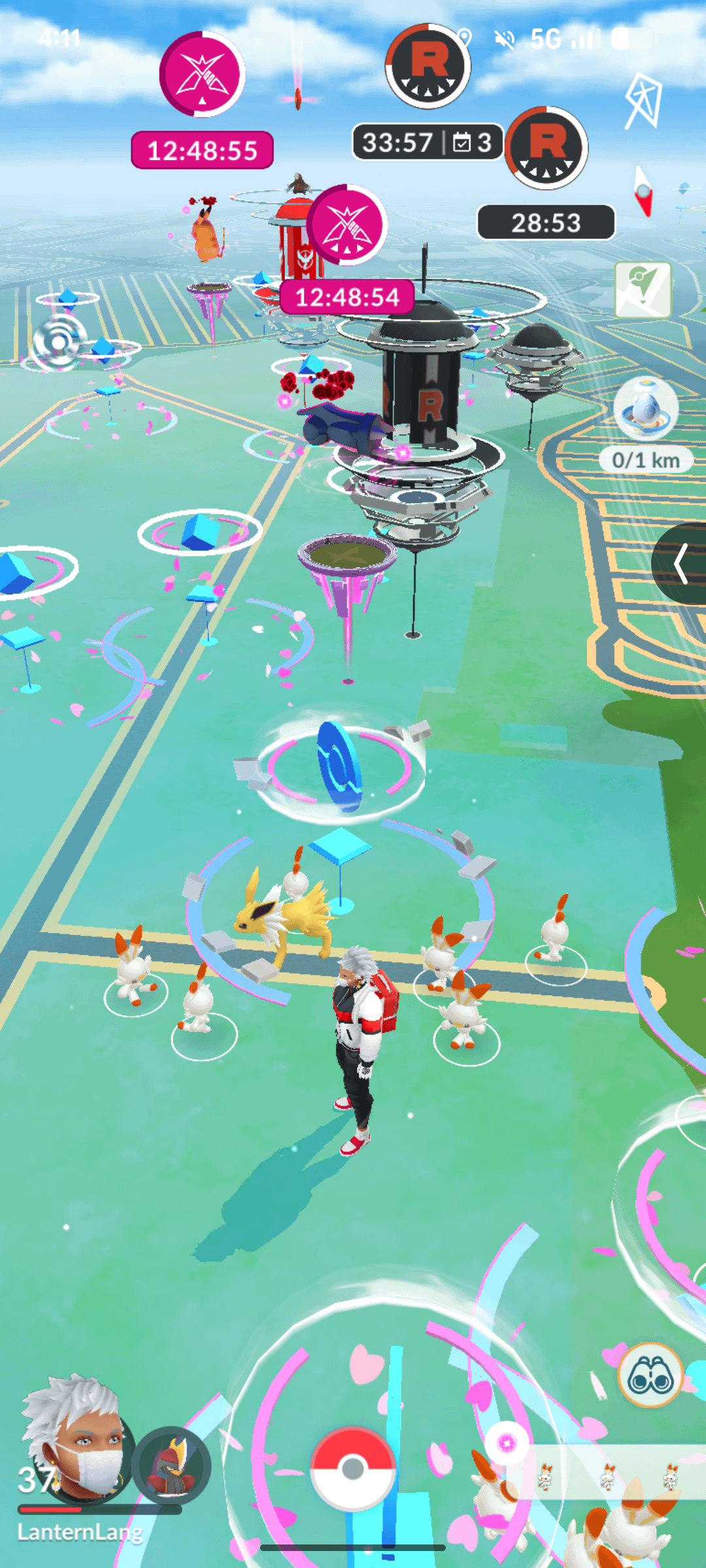Select the raid with the 12:48:55 timer
The width and height of the screenshot is (706, 1568).
point(203,74)
